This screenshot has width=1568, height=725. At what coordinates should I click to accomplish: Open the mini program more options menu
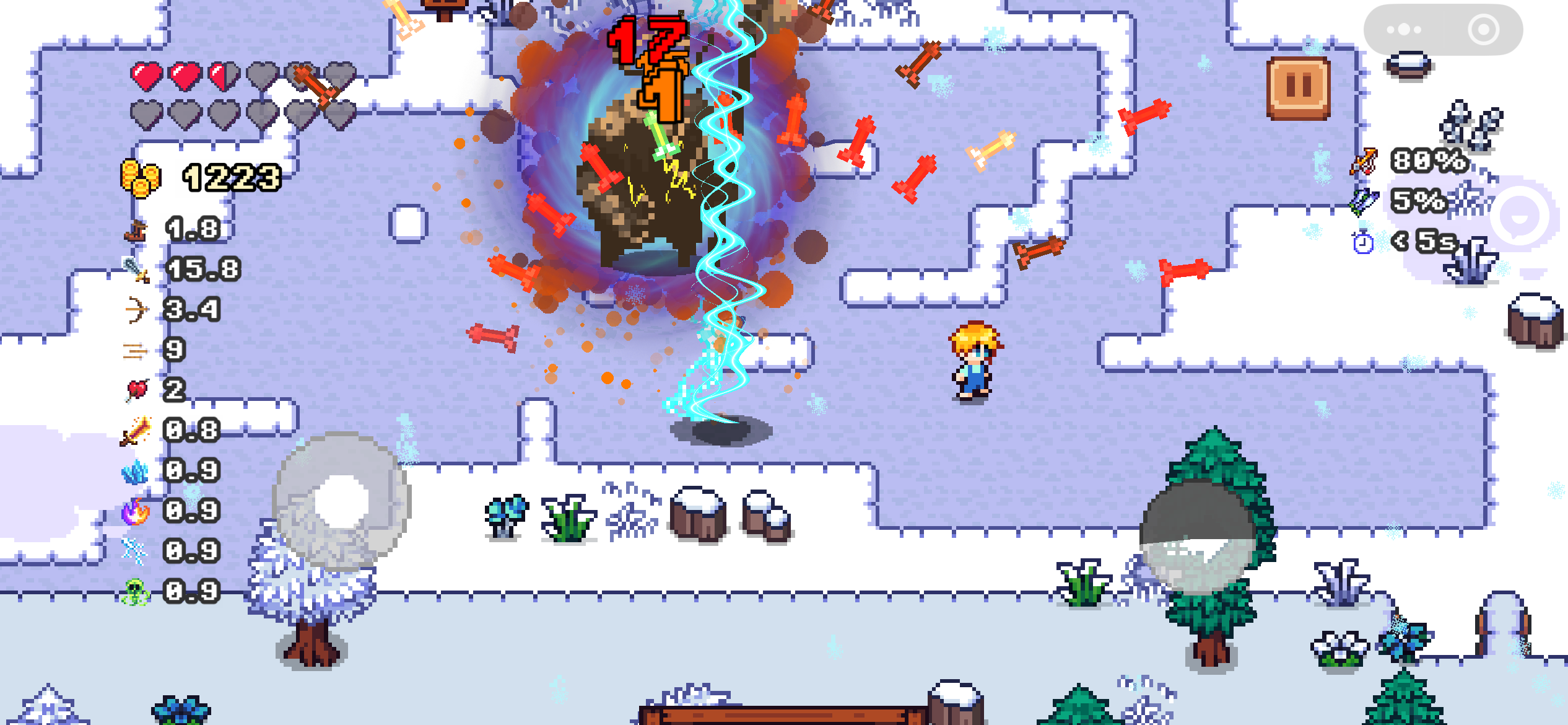pos(1403,30)
